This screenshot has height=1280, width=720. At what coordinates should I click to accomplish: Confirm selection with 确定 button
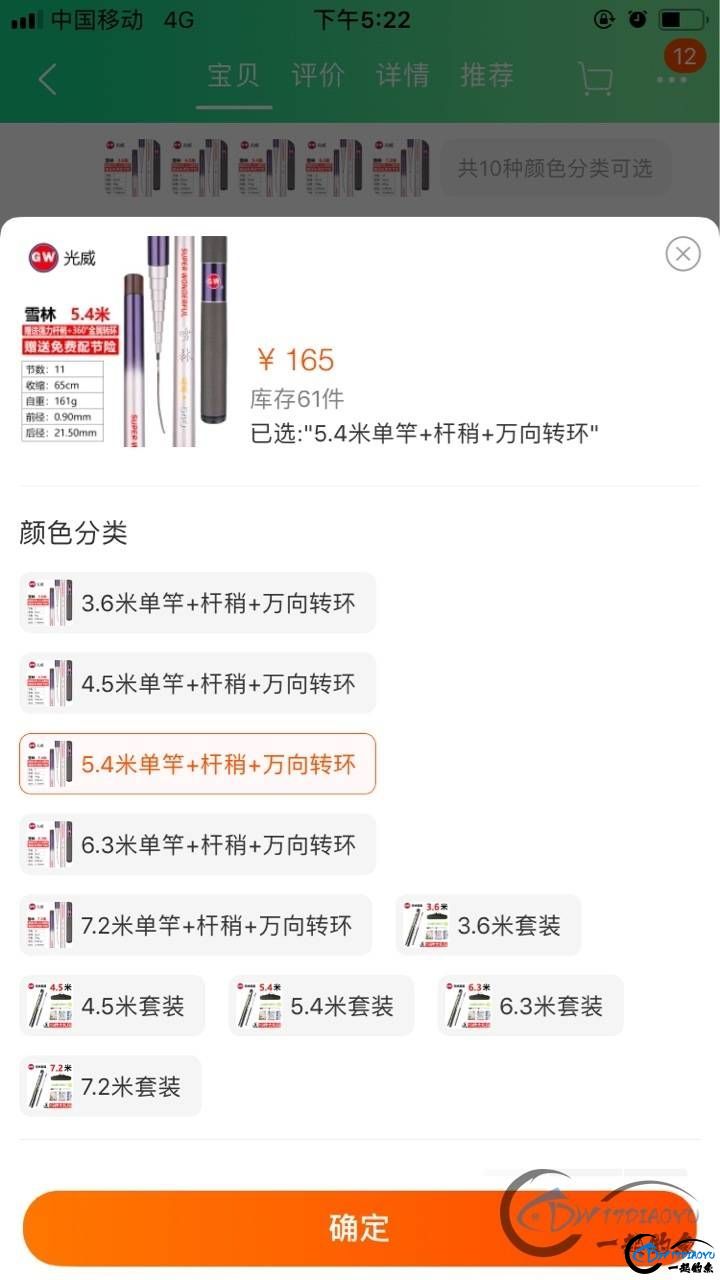[360, 1228]
